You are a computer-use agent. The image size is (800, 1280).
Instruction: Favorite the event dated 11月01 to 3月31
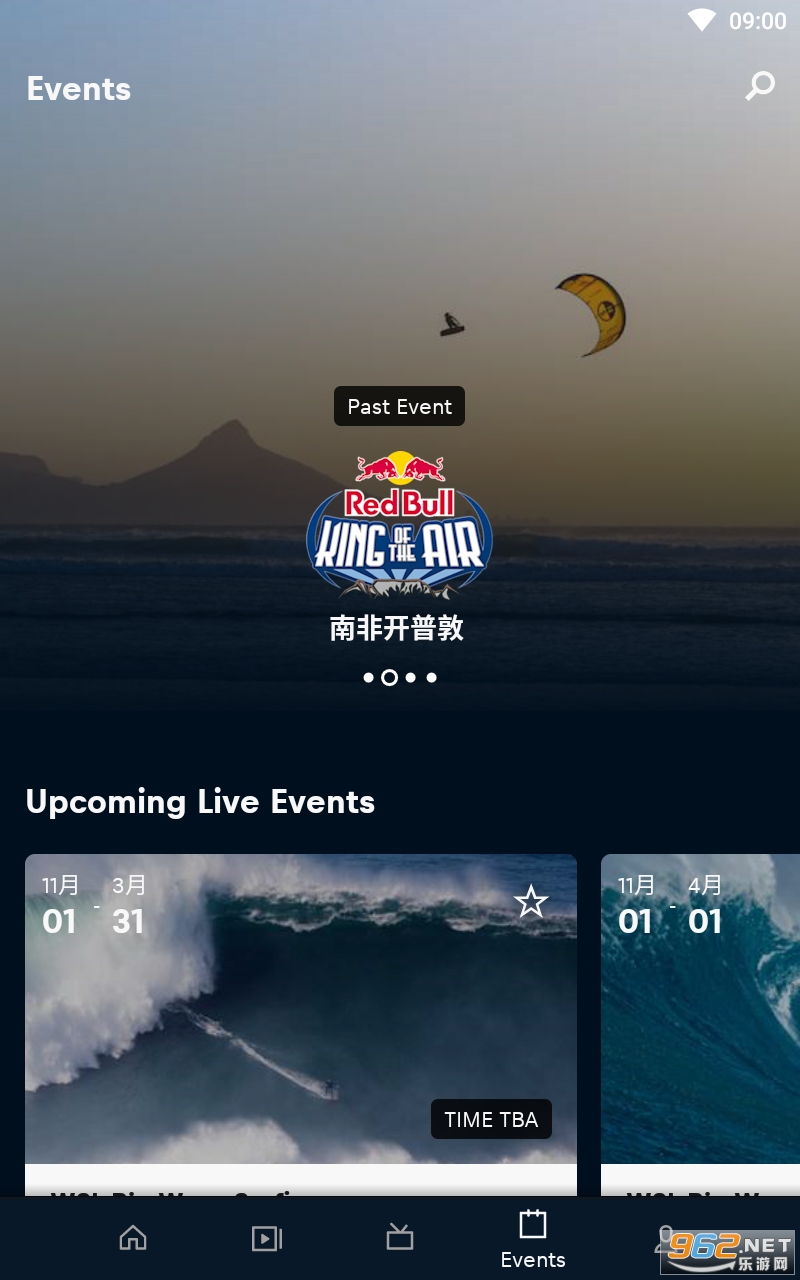point(531,902)
